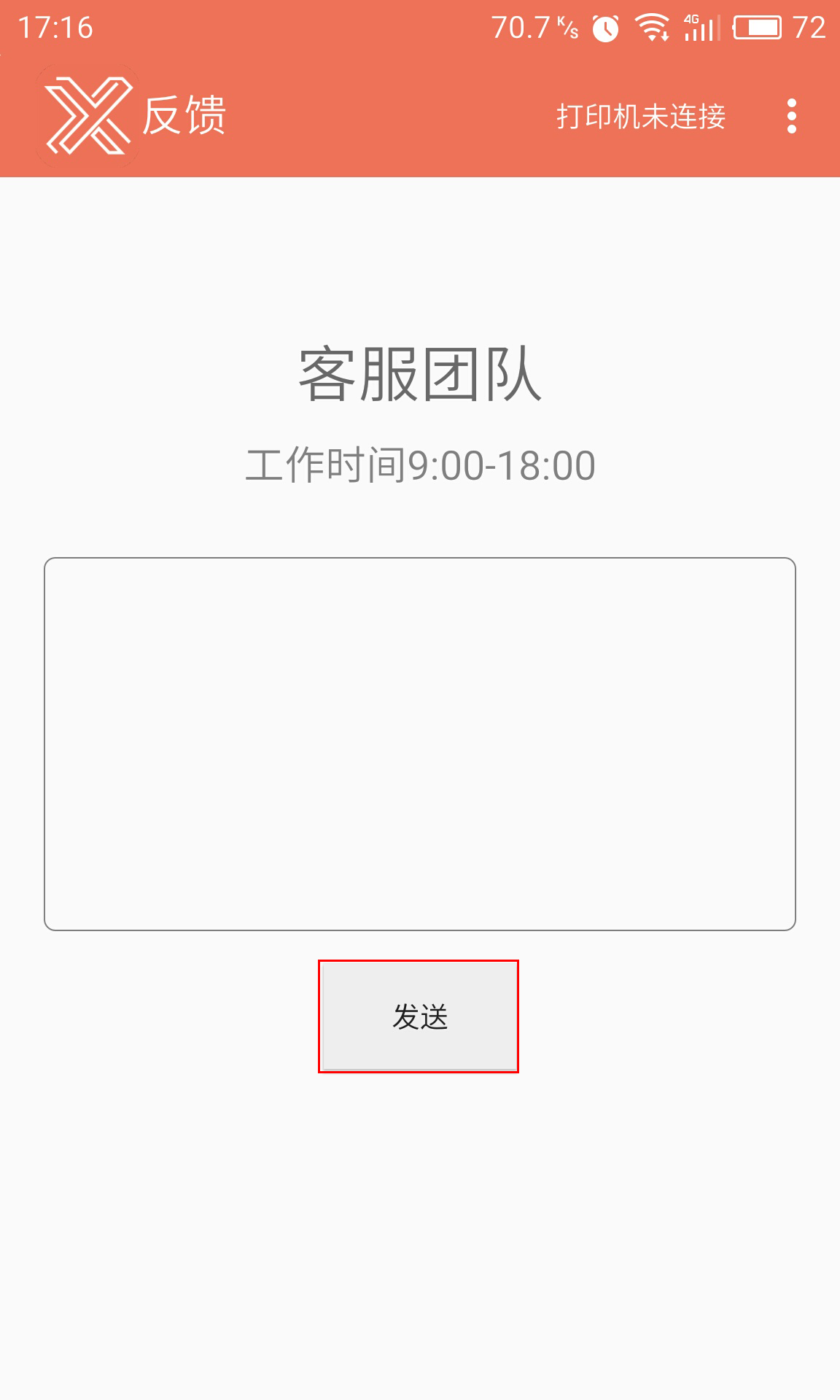Tap the 发送 send button
The width and height of the screenshot is (840, 1400).
419,1016
